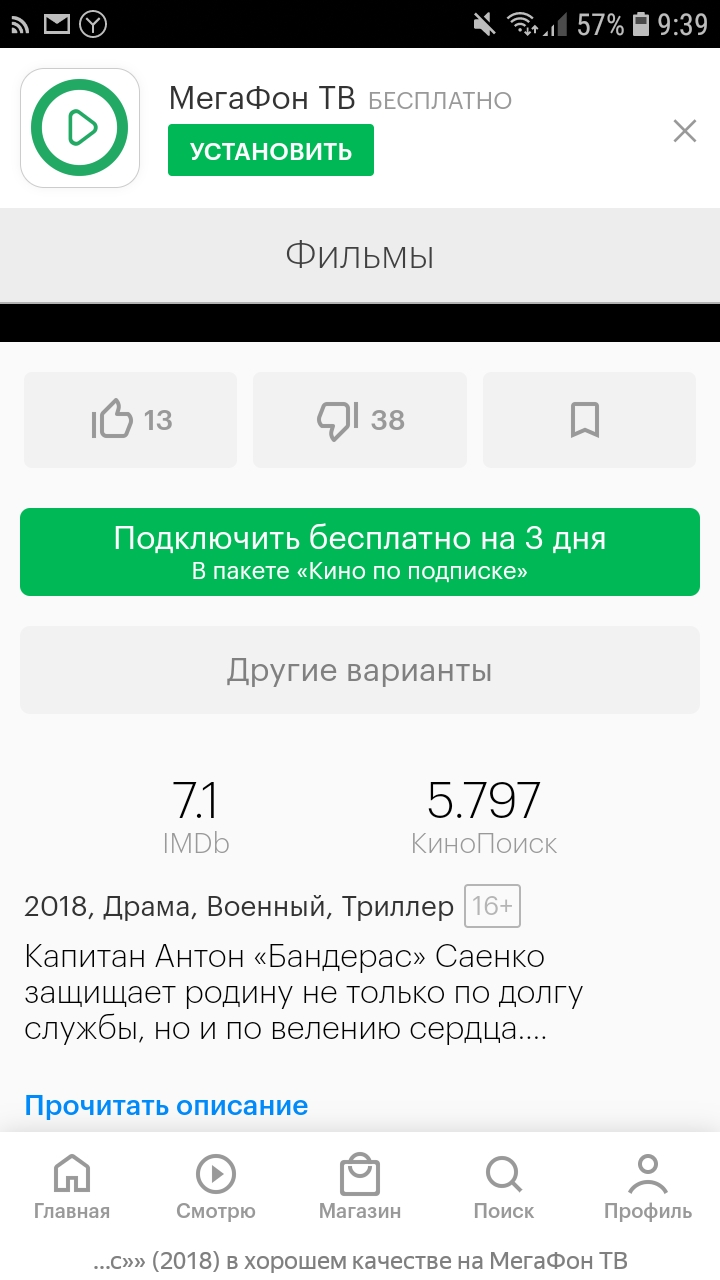The width and height of the screenshot is (720, 1280).
Task: Switch to the Поиск tab
Action: coord(504,1188)
